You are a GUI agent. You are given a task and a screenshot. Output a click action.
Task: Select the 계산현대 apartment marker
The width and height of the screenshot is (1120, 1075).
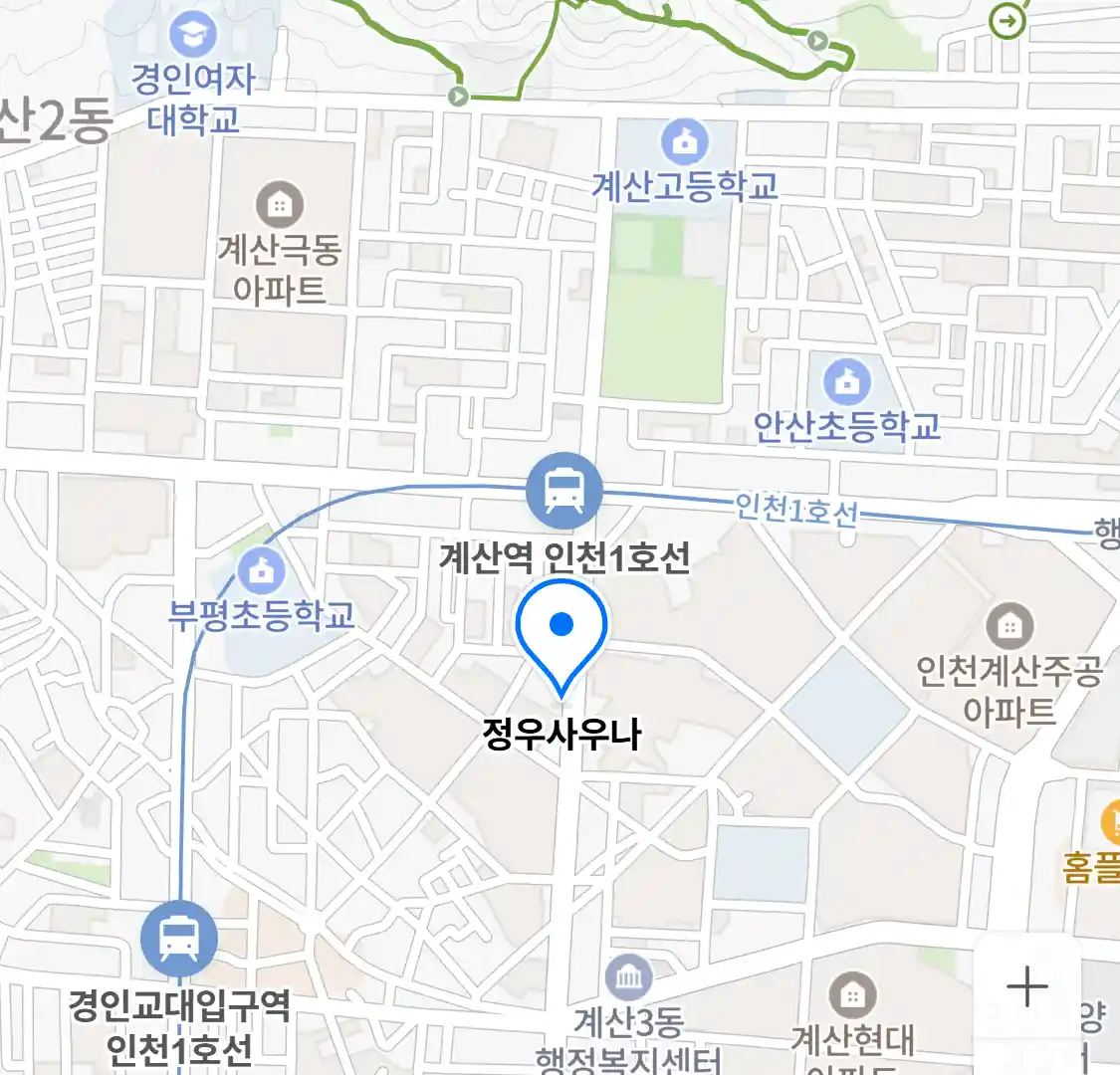852,995
